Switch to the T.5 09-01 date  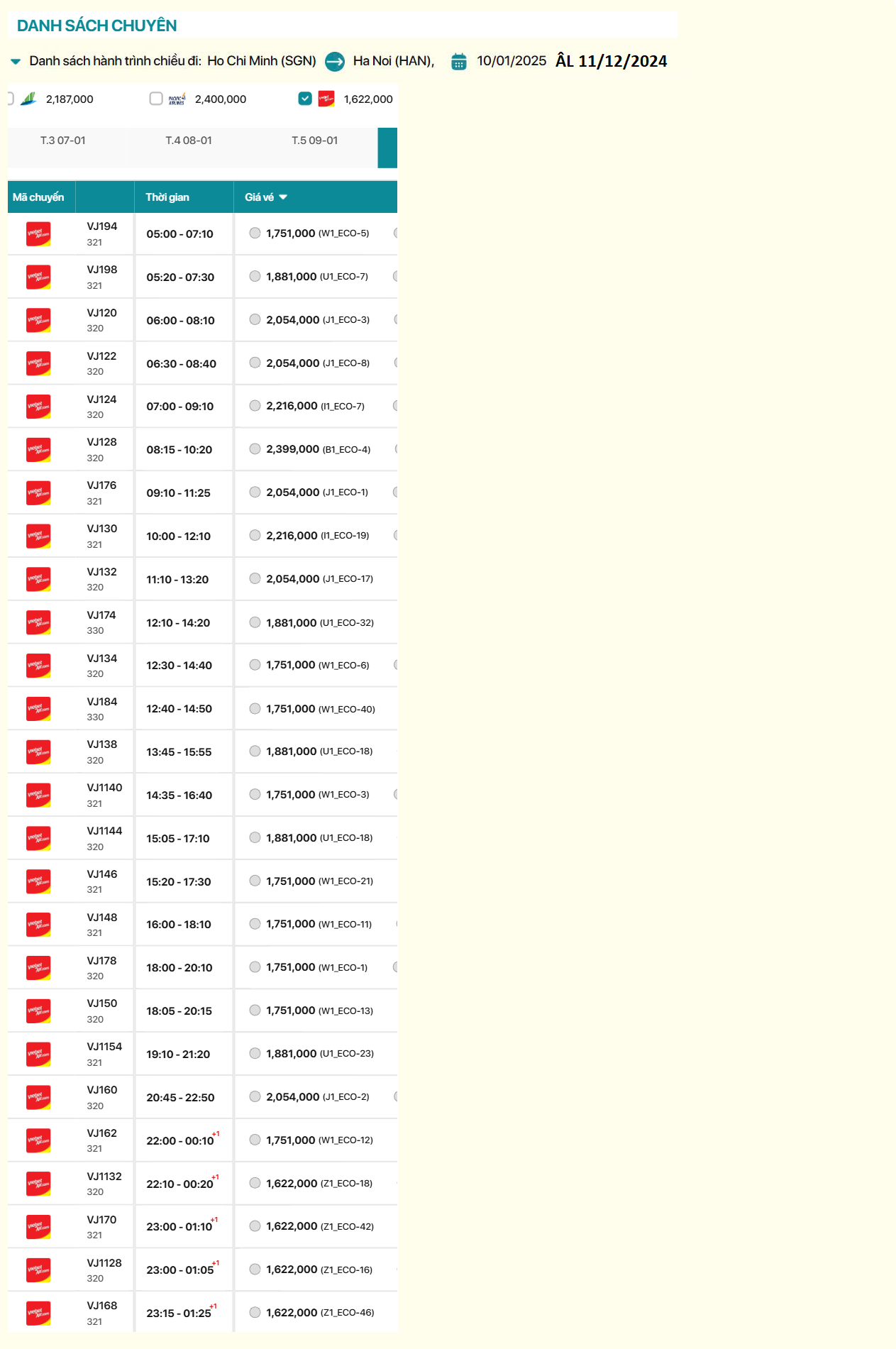(315, 141)
